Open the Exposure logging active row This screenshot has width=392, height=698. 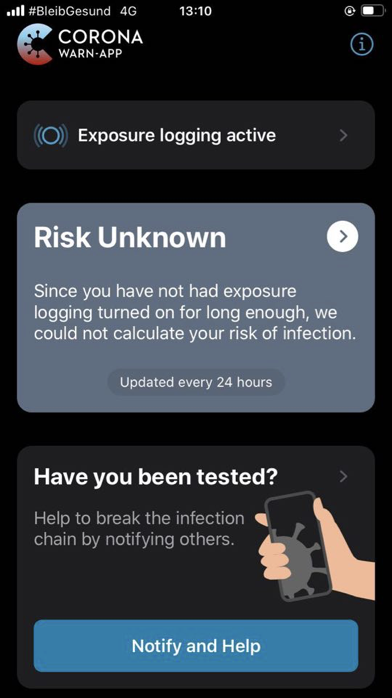click(196, 135)
